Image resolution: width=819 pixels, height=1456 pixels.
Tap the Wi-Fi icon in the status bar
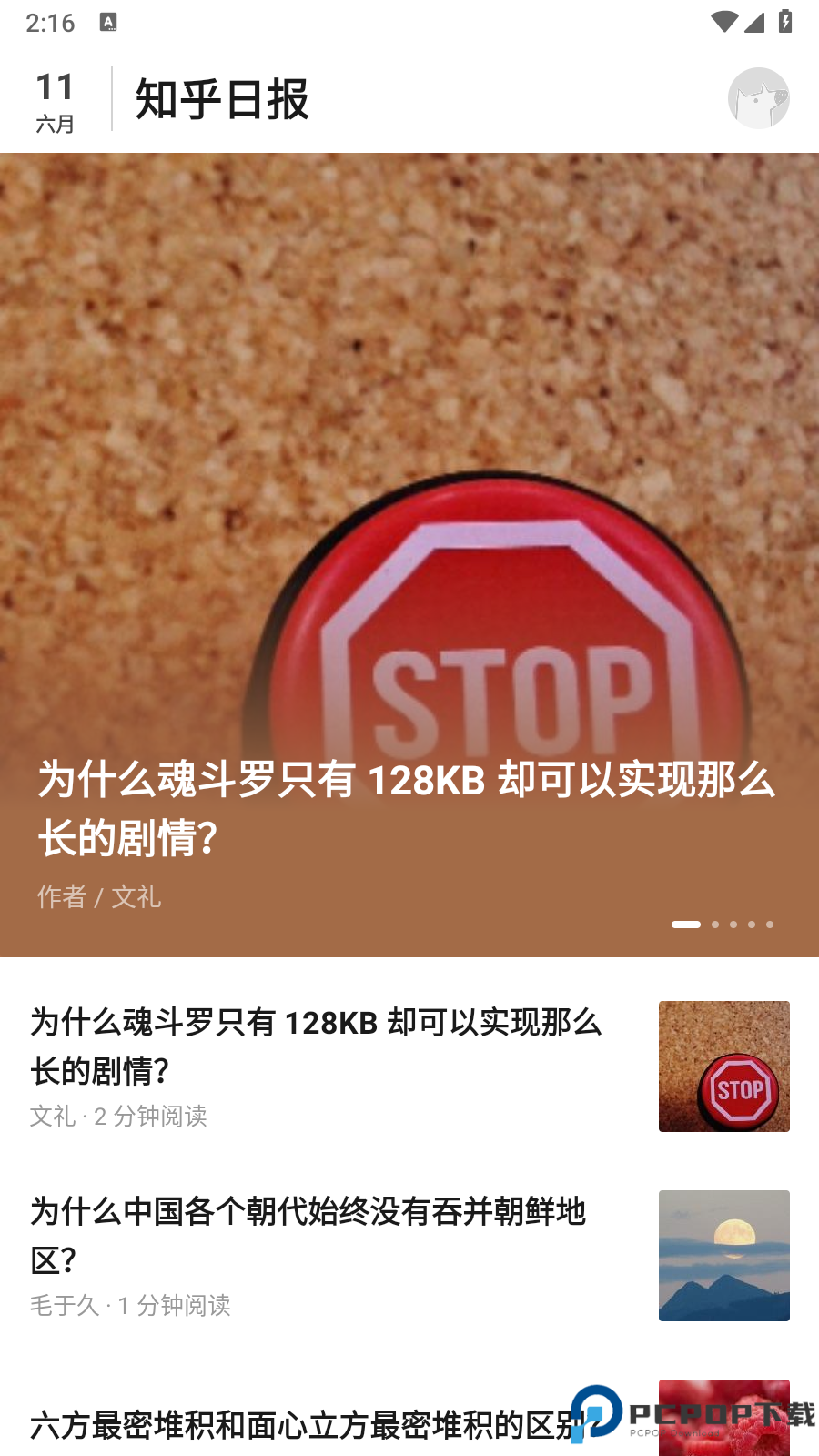723,23
